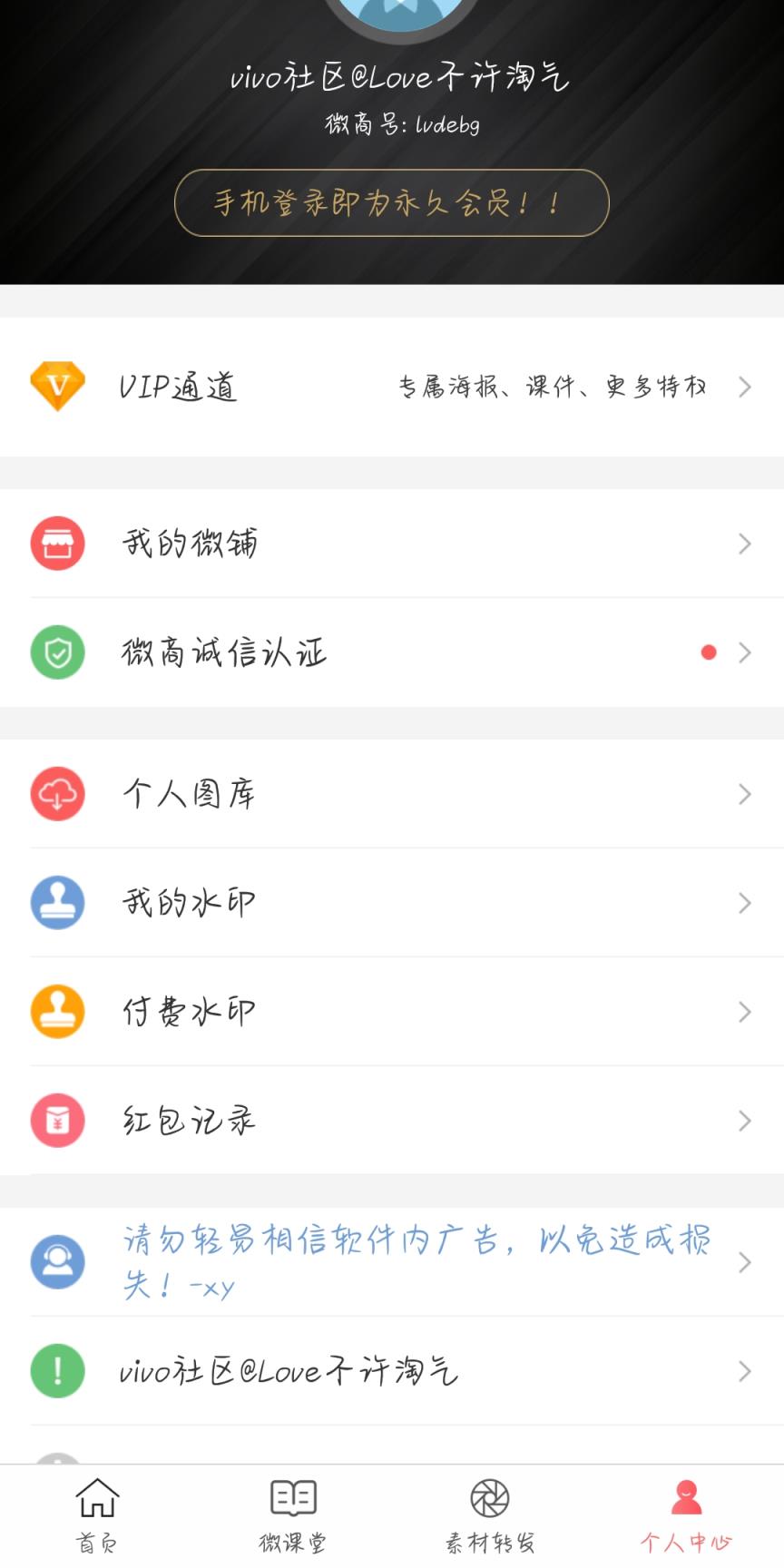Click the 我的微铺 store icon

(57, 543)
